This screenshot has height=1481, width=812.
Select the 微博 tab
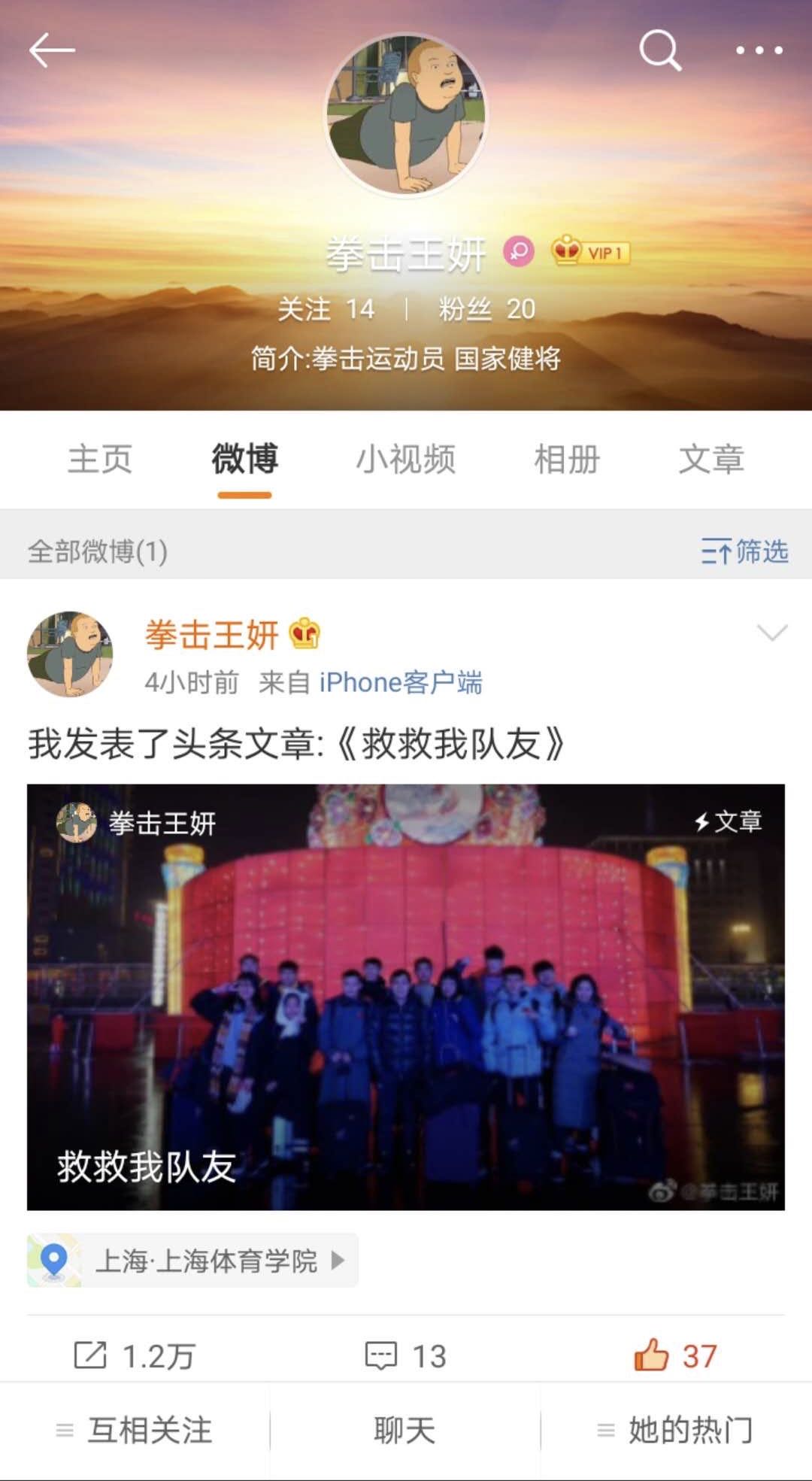coord(244,459)
